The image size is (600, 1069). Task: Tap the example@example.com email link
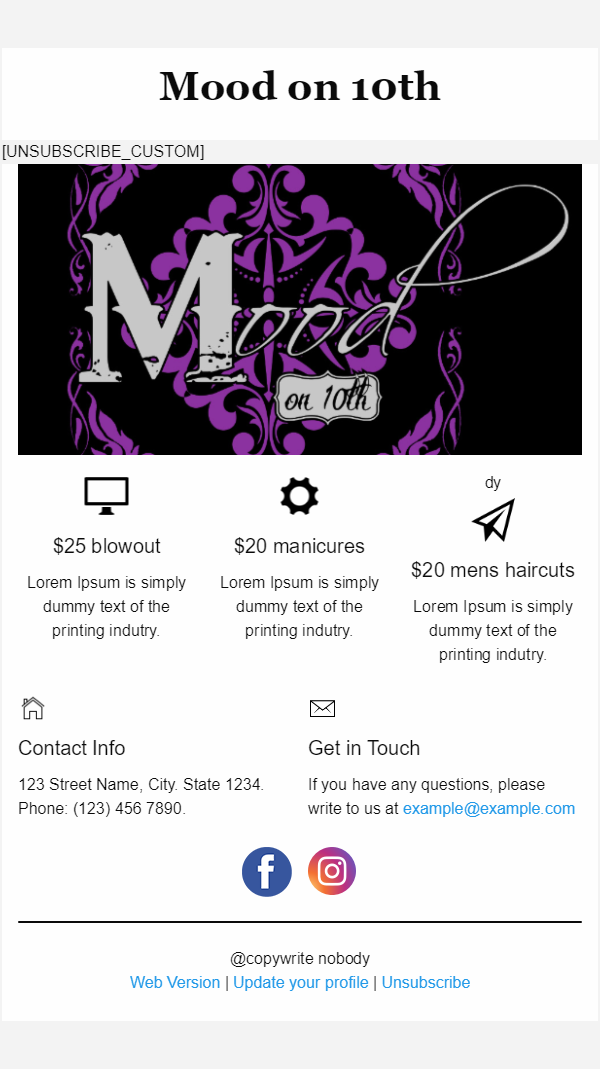[488, 809]
